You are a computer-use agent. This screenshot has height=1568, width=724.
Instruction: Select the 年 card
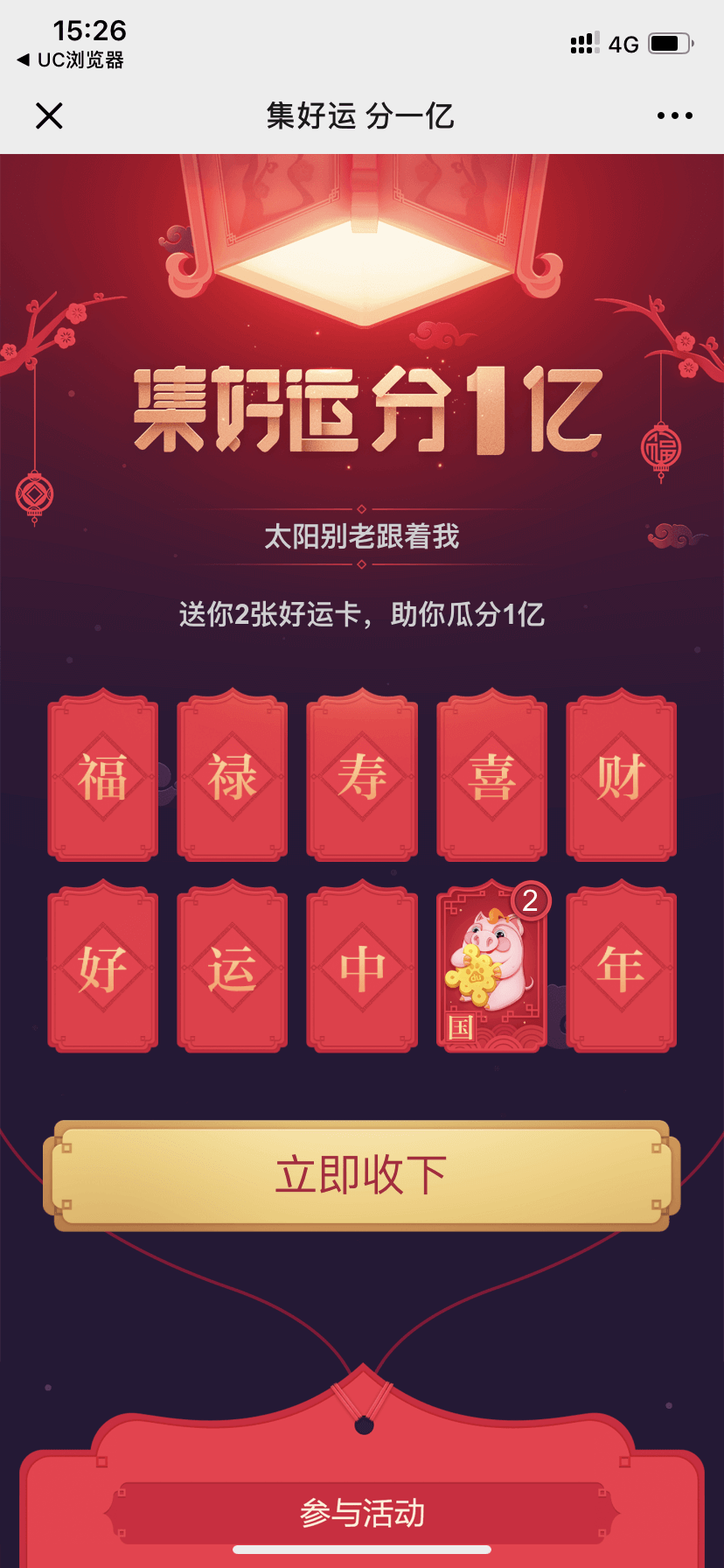(621, 966)
